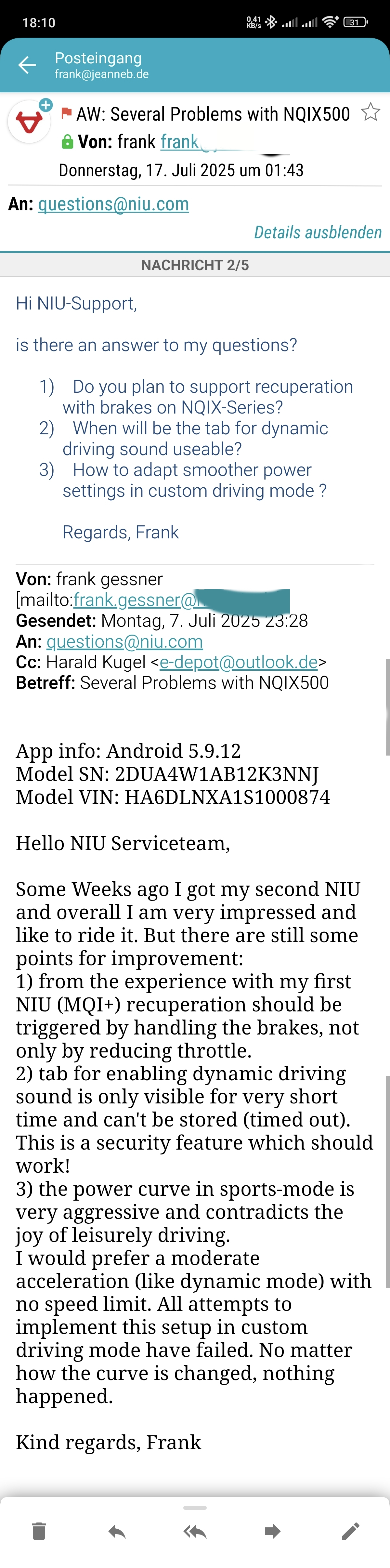Open the sender's contact avatar
Image resolution: width=390 pixels, height=1568 pixels.
coord(29,122)
